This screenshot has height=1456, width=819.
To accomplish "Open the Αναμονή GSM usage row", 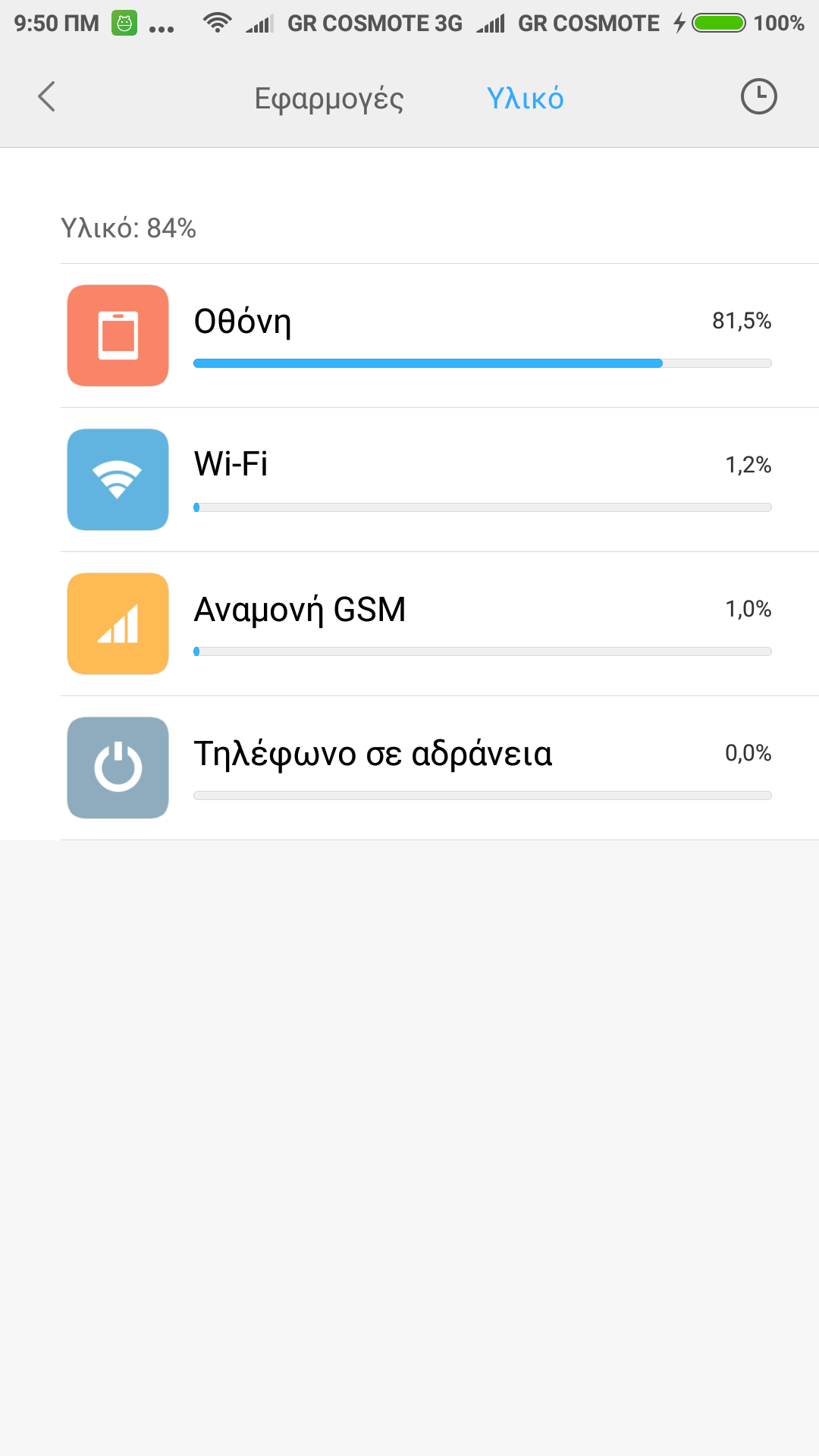I will coord(440,624).
